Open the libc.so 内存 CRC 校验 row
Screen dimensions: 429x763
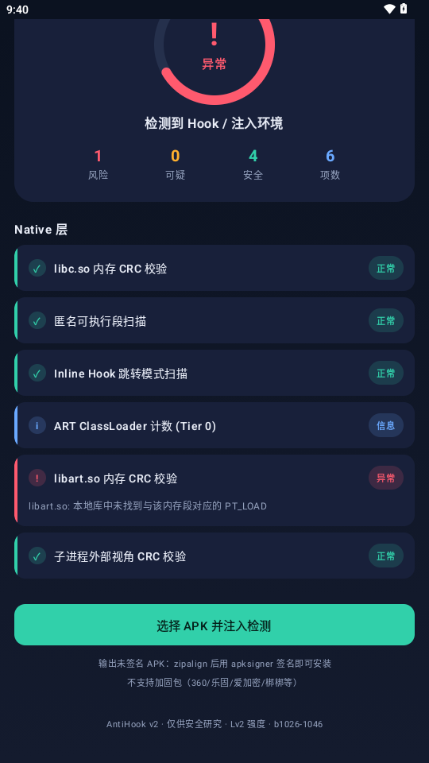coord(214,268)
